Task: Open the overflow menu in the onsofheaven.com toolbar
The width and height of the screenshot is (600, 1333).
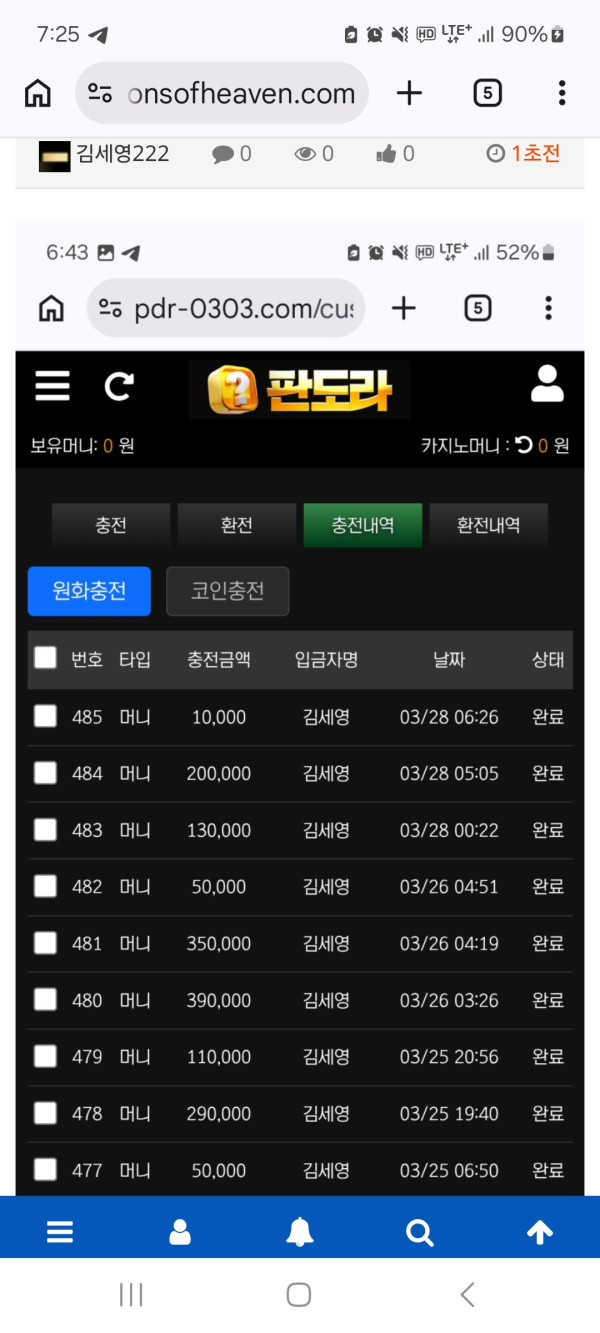Action: coord(562,94)
